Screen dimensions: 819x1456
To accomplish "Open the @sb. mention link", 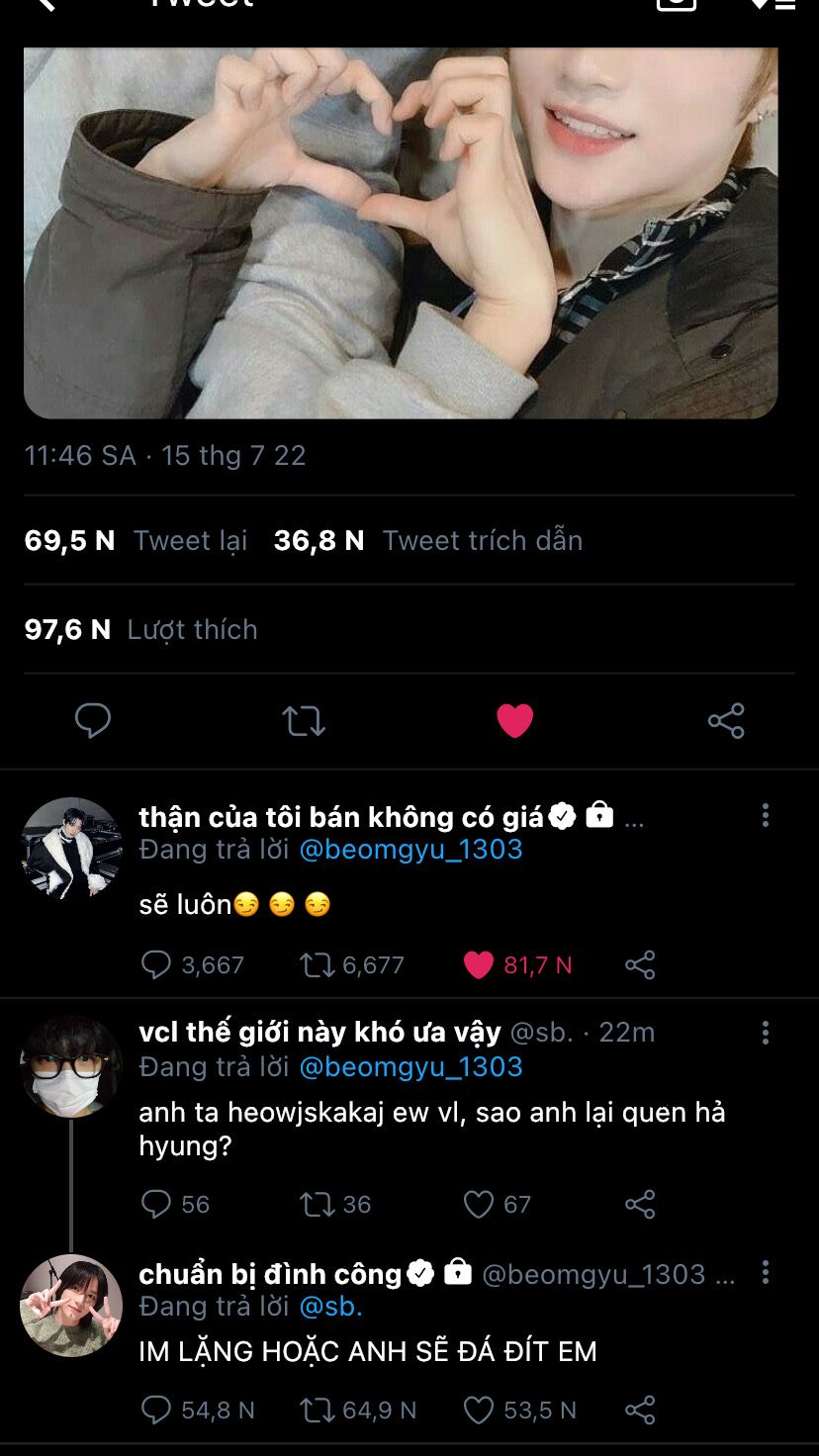I will click(x=330, y=1306).
